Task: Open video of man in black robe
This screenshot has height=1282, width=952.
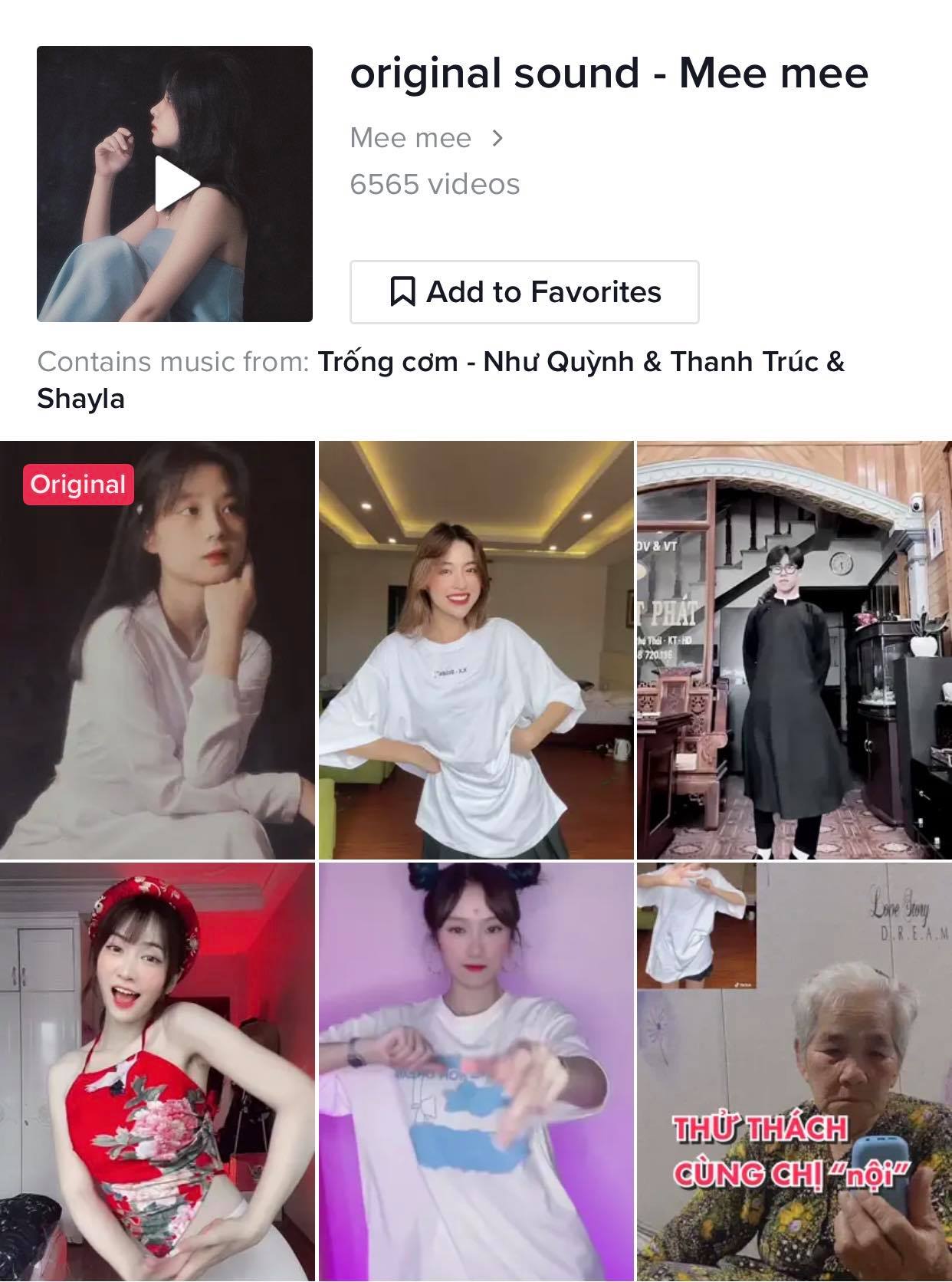Action: pos(794,650)
